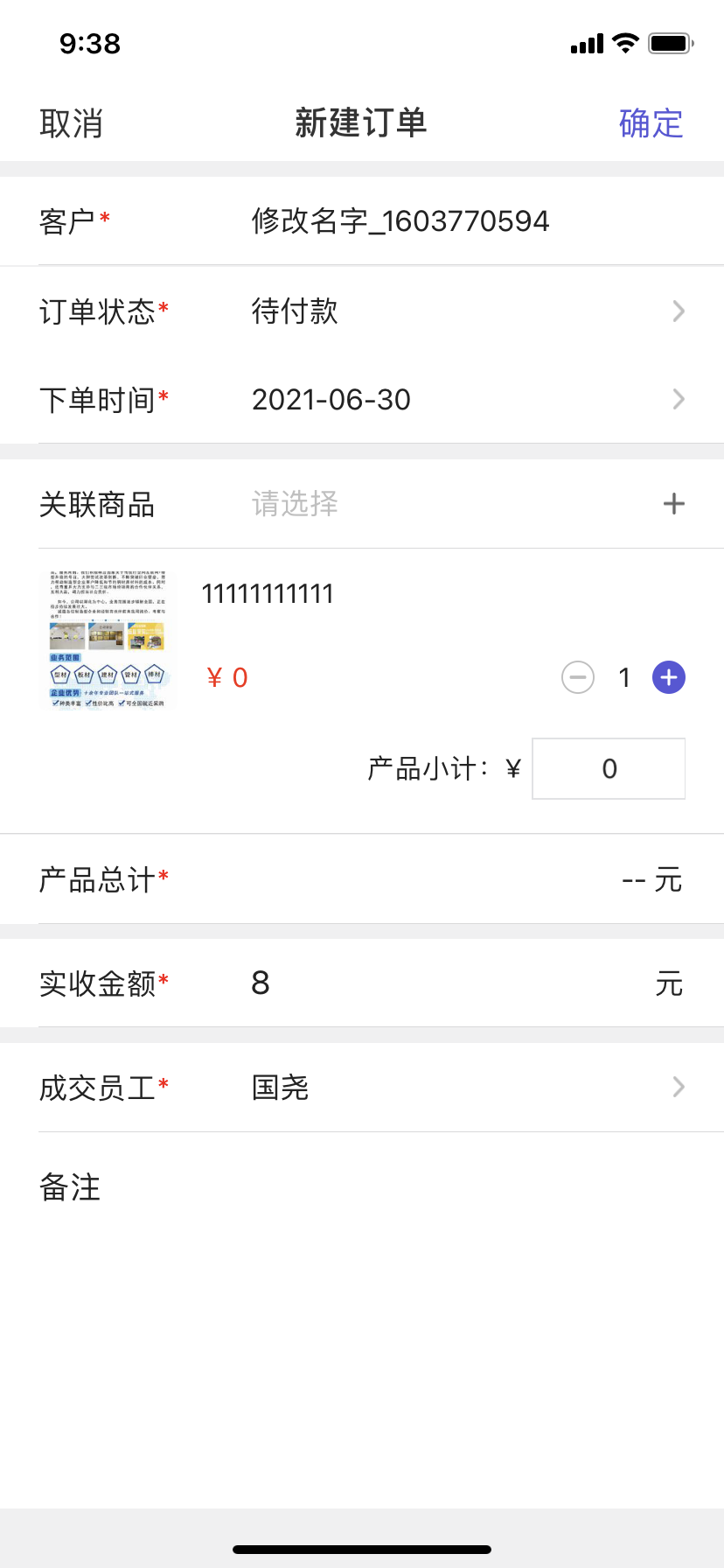
Task: Tap the 请选择 placeholder for 关联商品
Action: 294,504
